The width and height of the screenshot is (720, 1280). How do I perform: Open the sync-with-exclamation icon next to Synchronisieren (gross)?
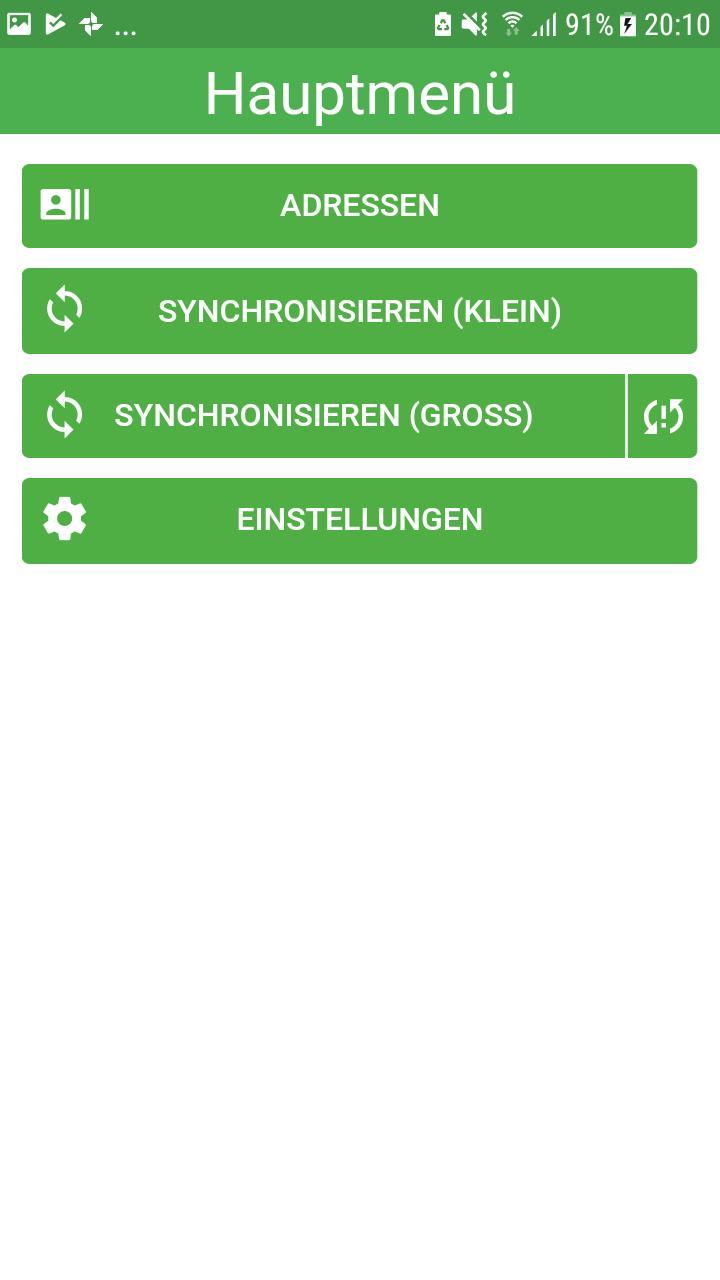[x=662, y=415]
